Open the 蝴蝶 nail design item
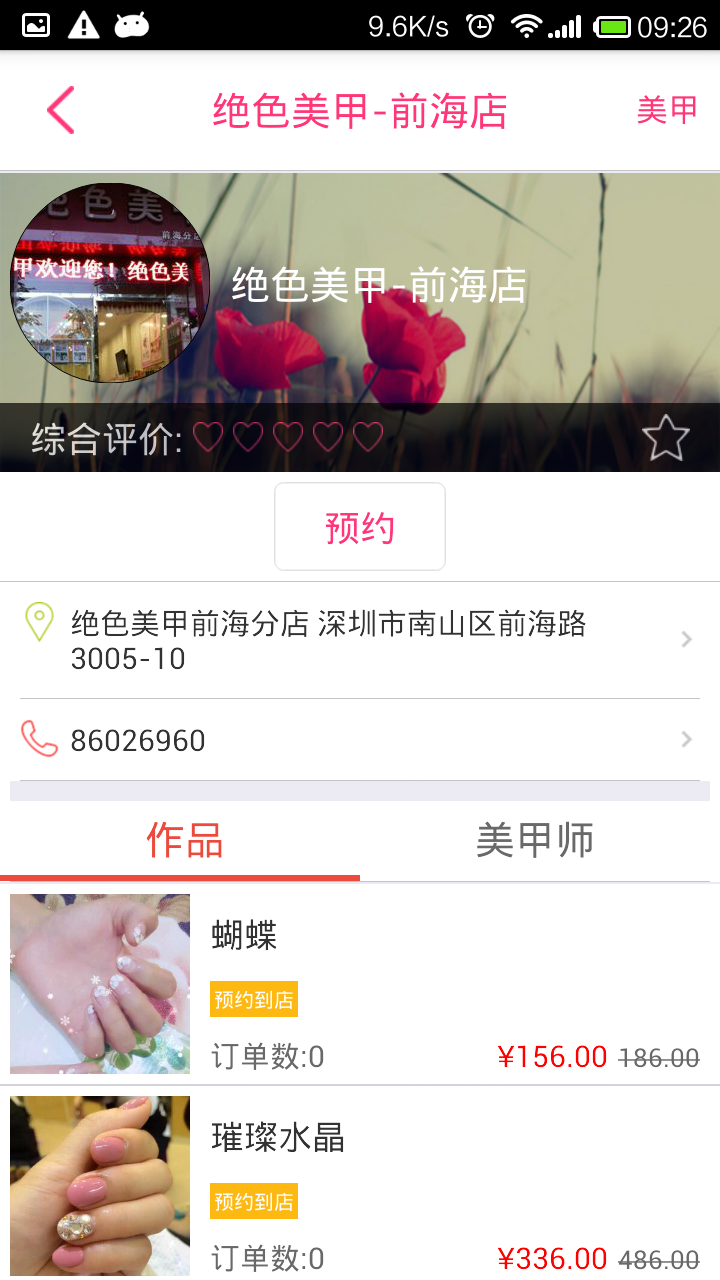The image size is (720, 1280). (x=360, y=984)
